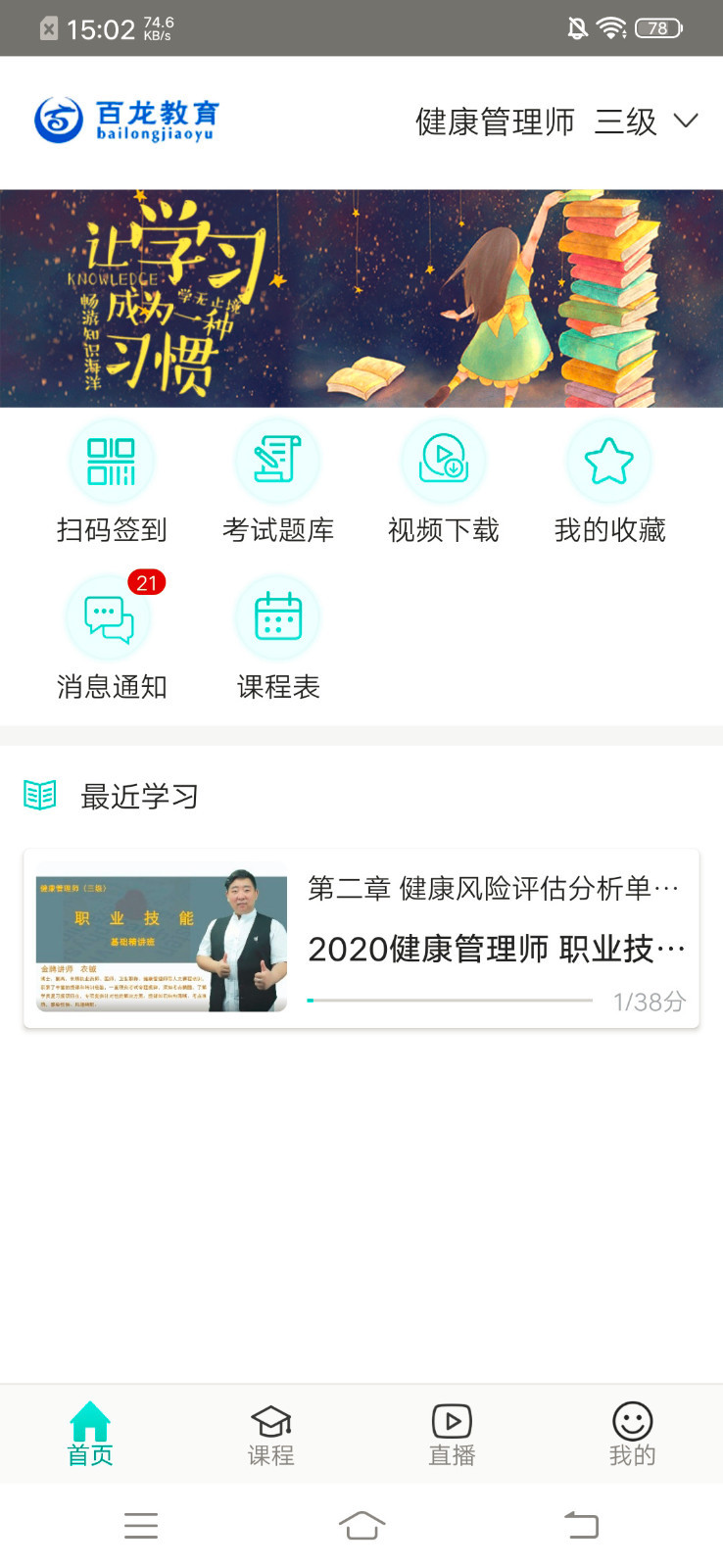Image resolution: width=723 pixels, height=1568 pixels.
Task: Open the level dropdown chevron at top right
Action: (x=686, y=122)
